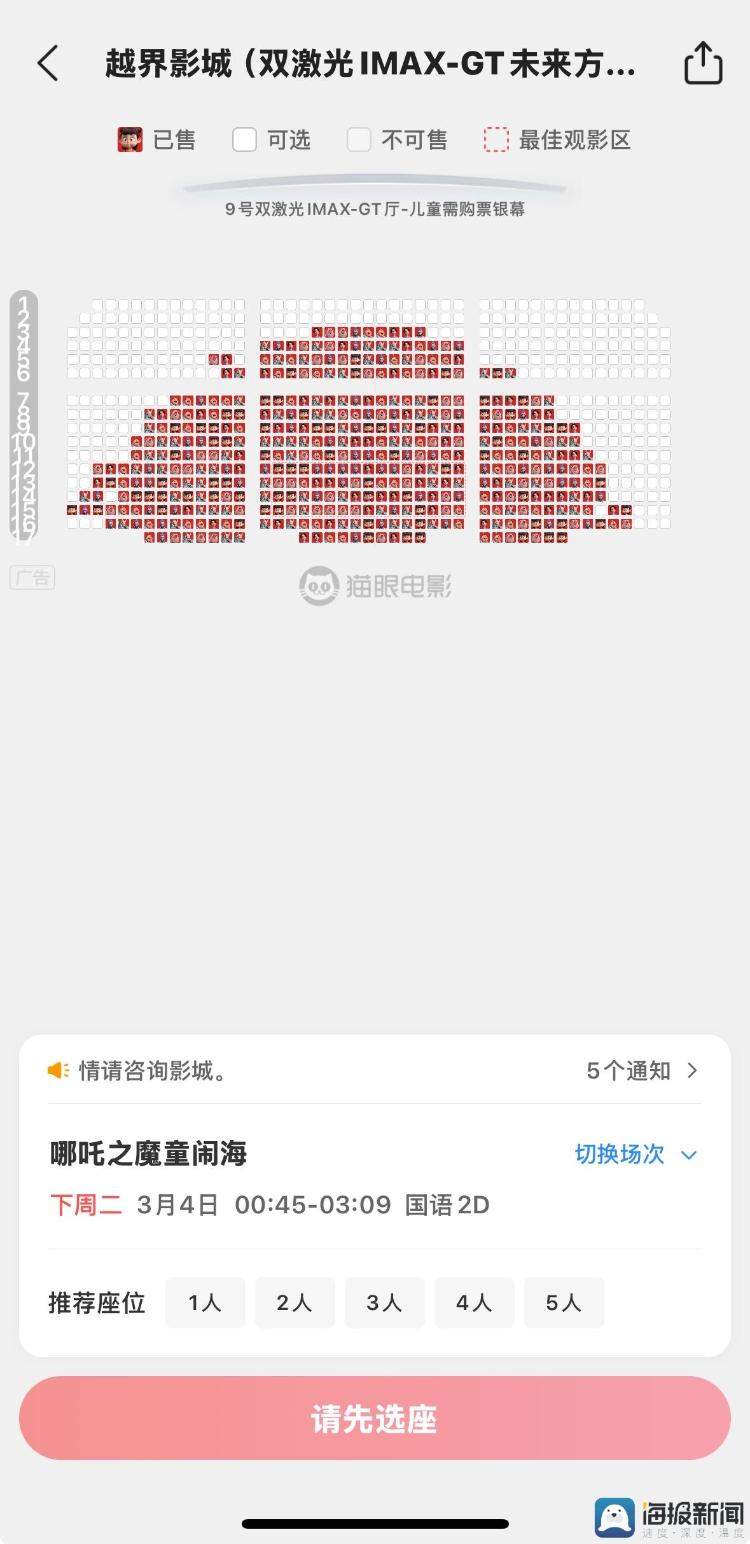Share this cinema seat page
Image resolution: width=750 pixels, height=1544 pixels.
tap(702, 64)
